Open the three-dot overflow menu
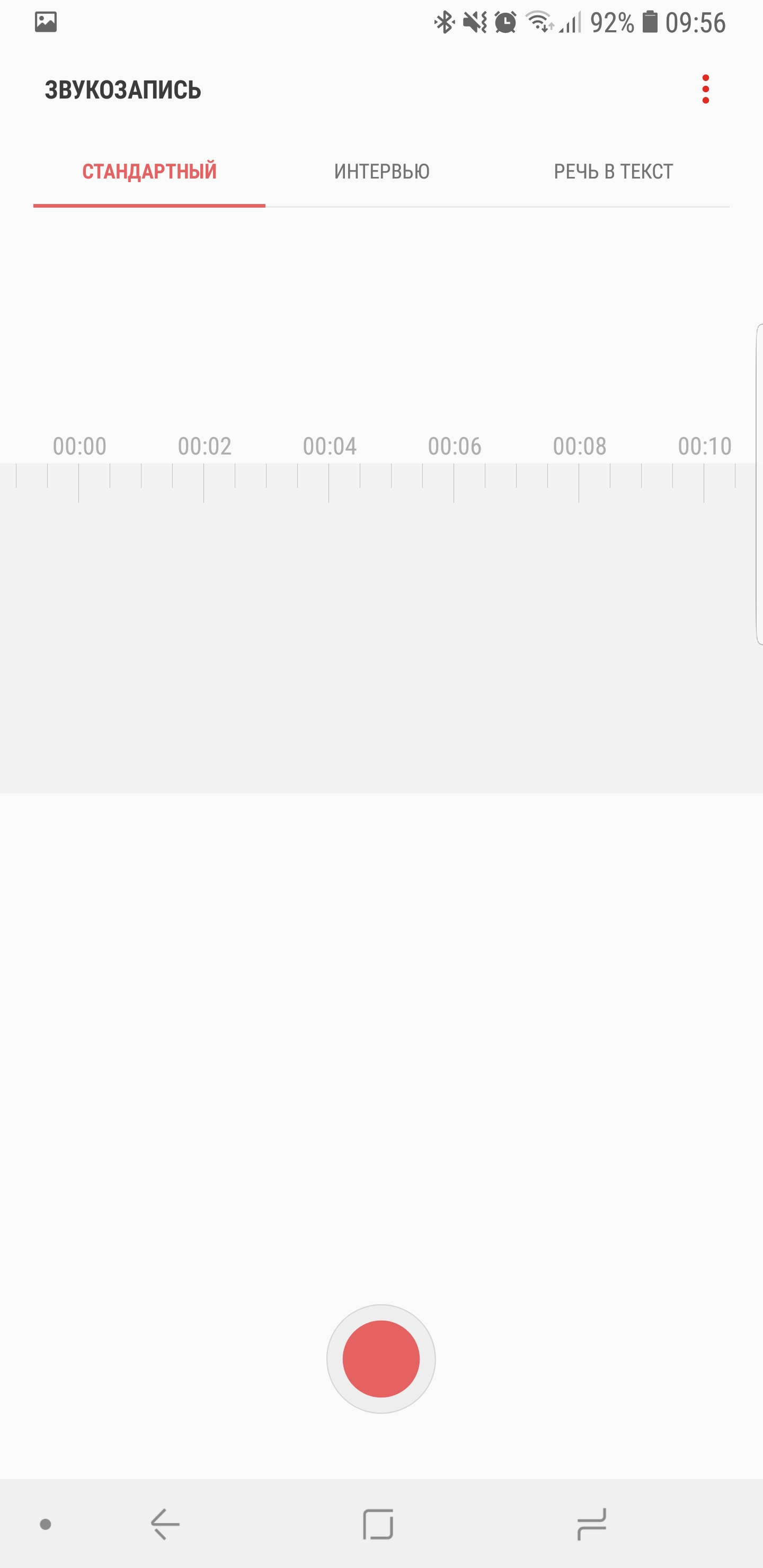This screenshot has width=763, height=1568. pyautogui.click(x=705, y=90)
